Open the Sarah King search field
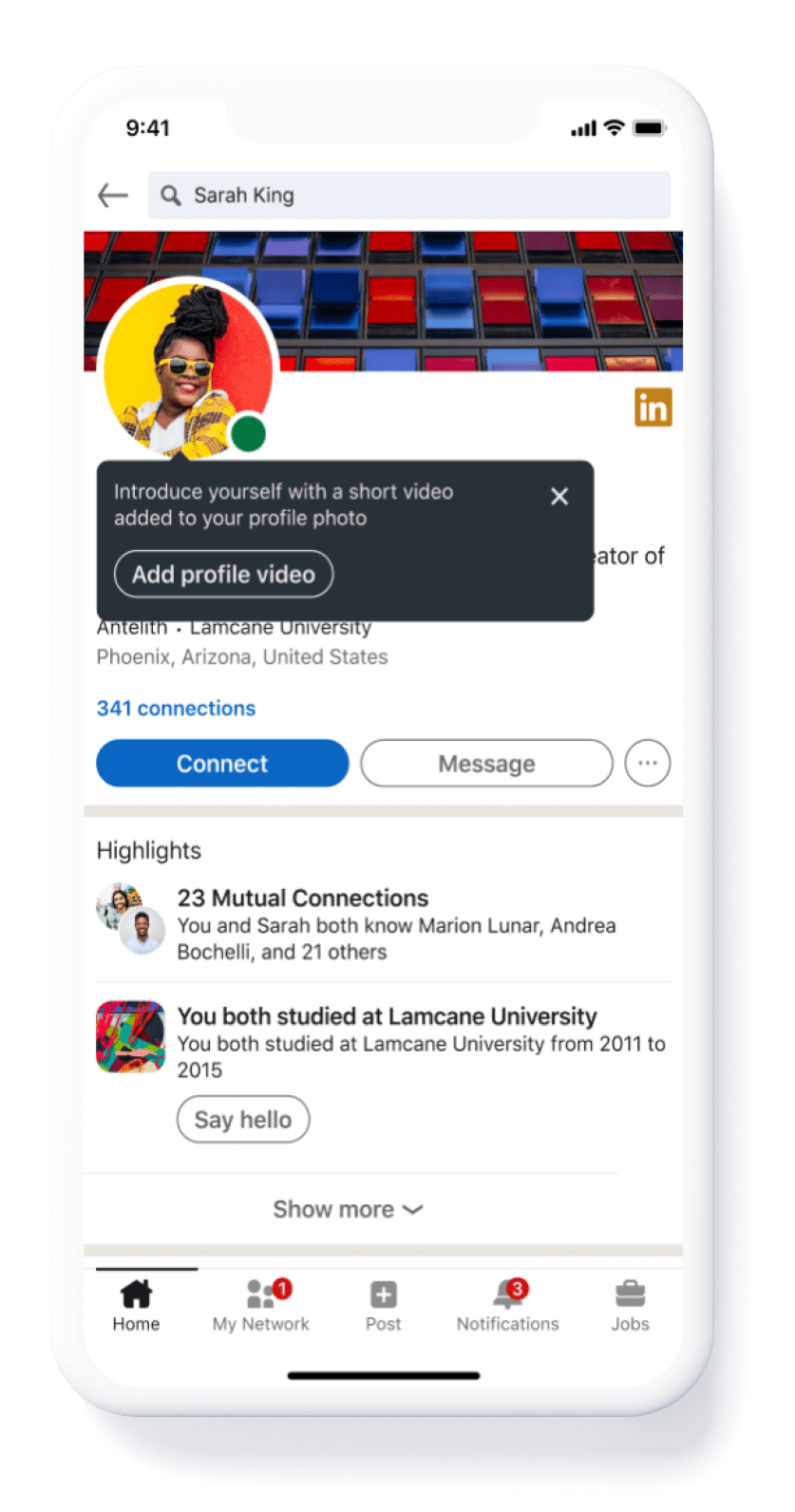Viewport: 795px width, 1512px height. point(409,196)
